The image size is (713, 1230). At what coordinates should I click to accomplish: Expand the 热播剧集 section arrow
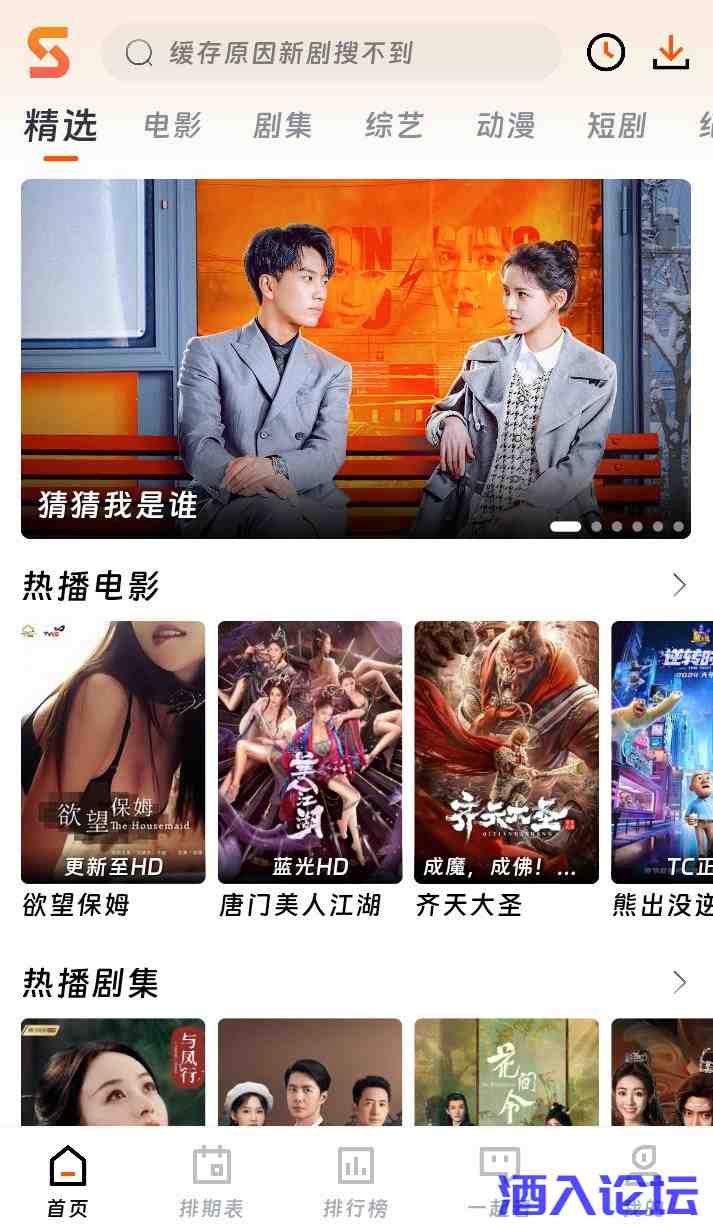point(680,982)
